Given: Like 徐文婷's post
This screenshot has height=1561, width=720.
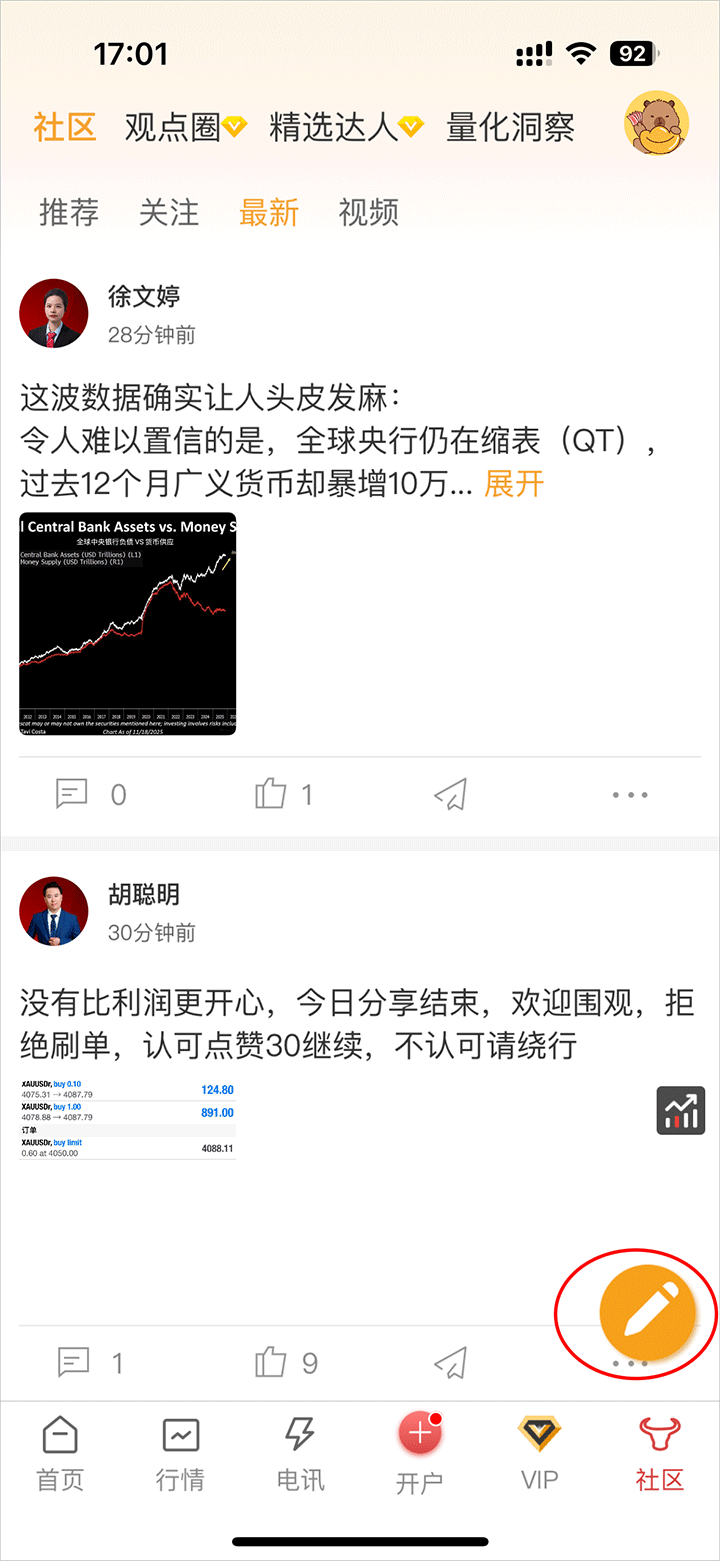Looking at the screenshot, I should tap(284, 795).
